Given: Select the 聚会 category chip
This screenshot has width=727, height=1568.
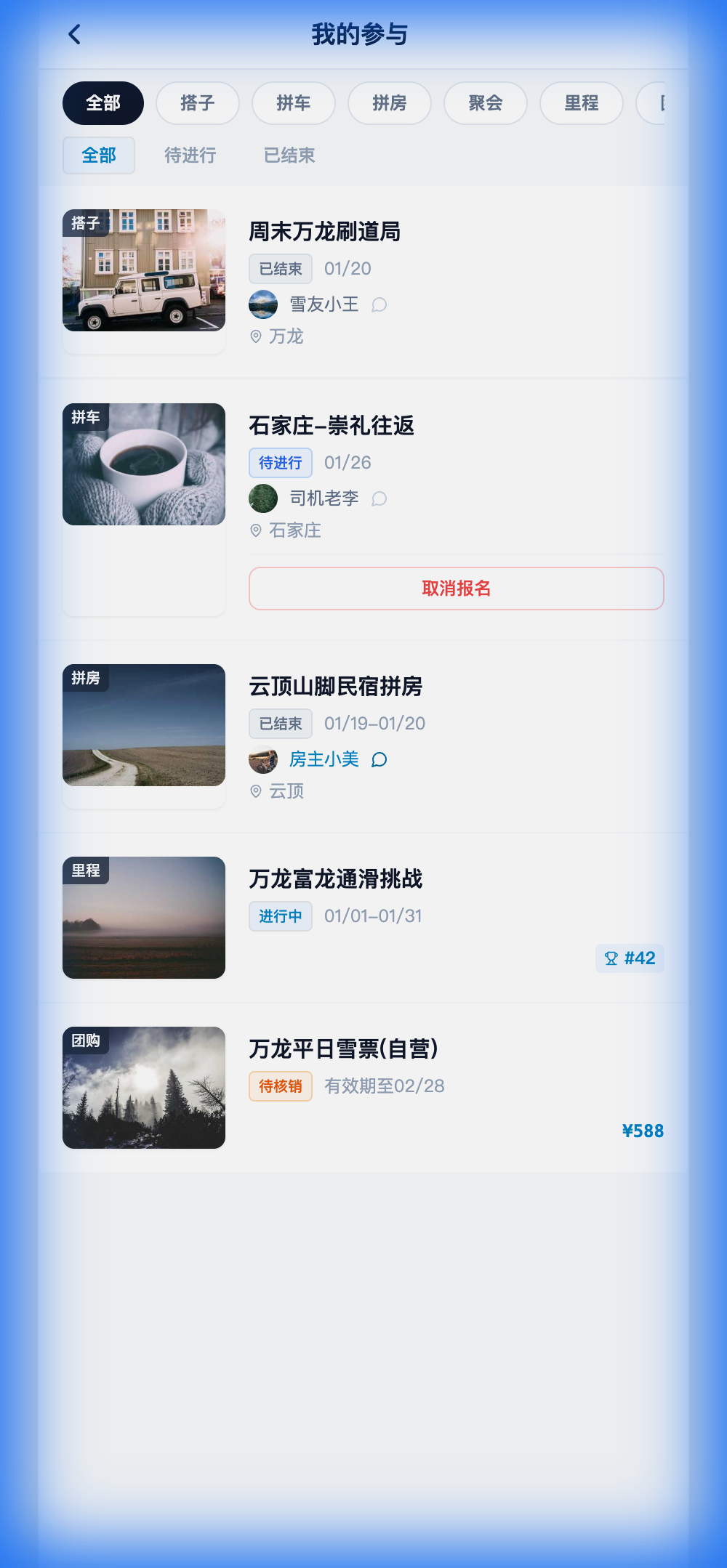Looking at the screenshot, I should (485, 103).
